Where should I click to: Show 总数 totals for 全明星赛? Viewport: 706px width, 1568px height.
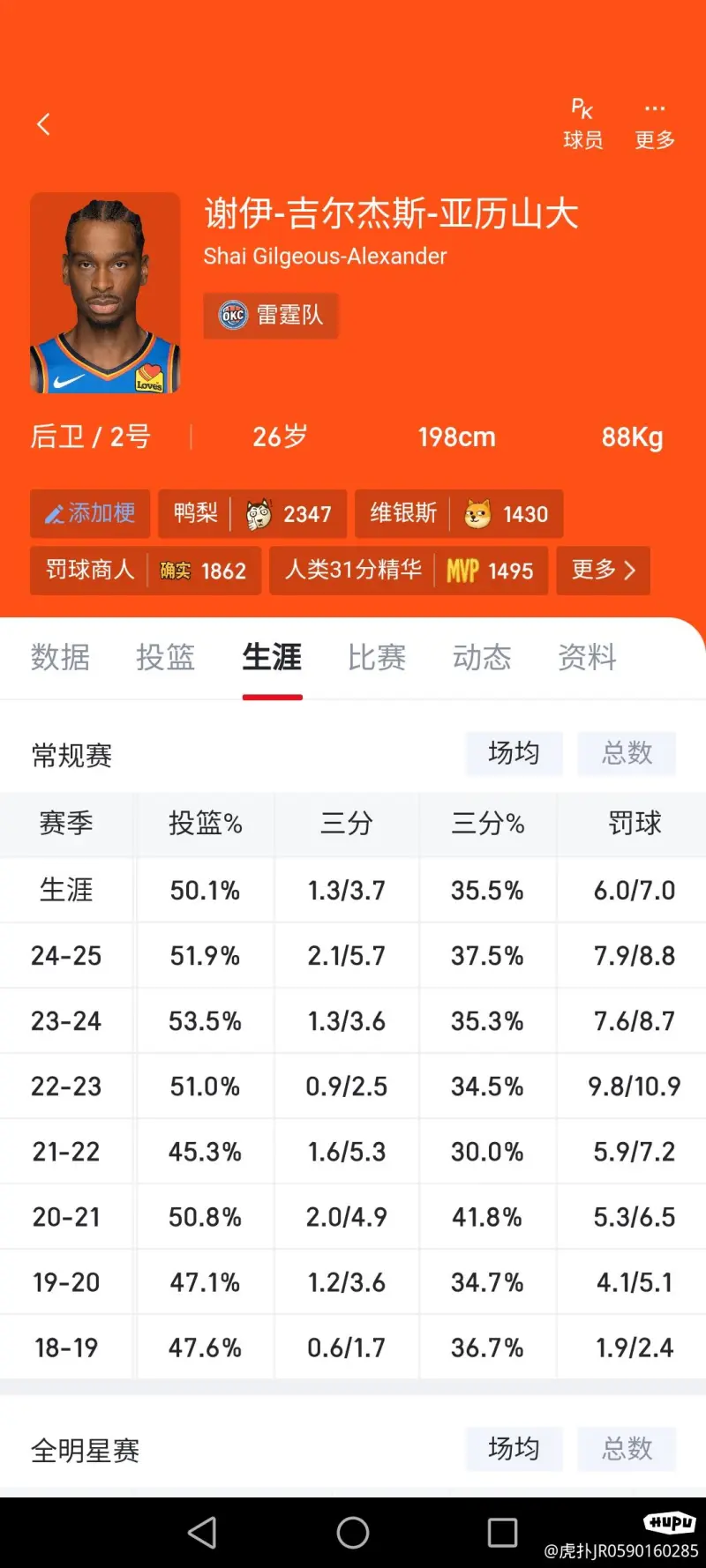[627, 1448]
